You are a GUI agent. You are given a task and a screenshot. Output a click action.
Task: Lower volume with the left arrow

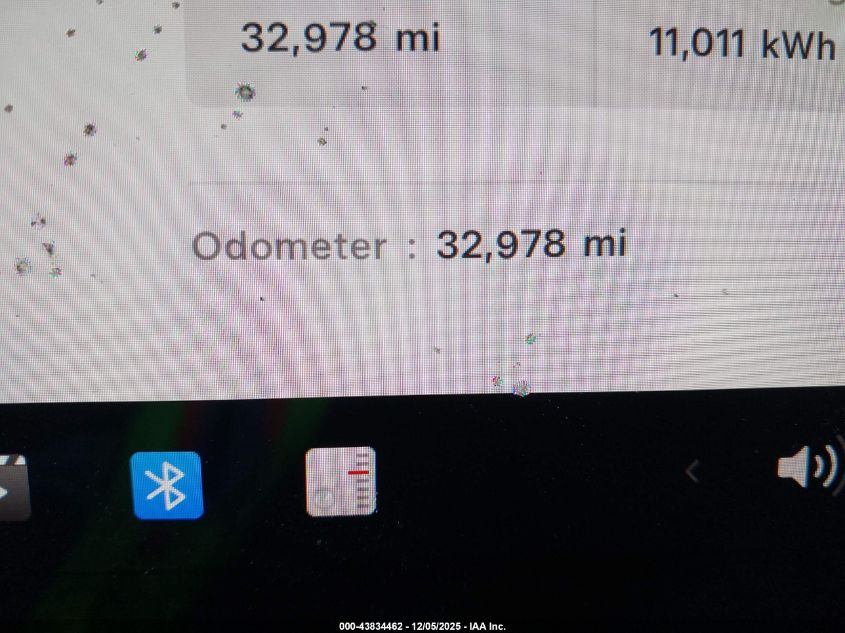click(x=692, y=471)
